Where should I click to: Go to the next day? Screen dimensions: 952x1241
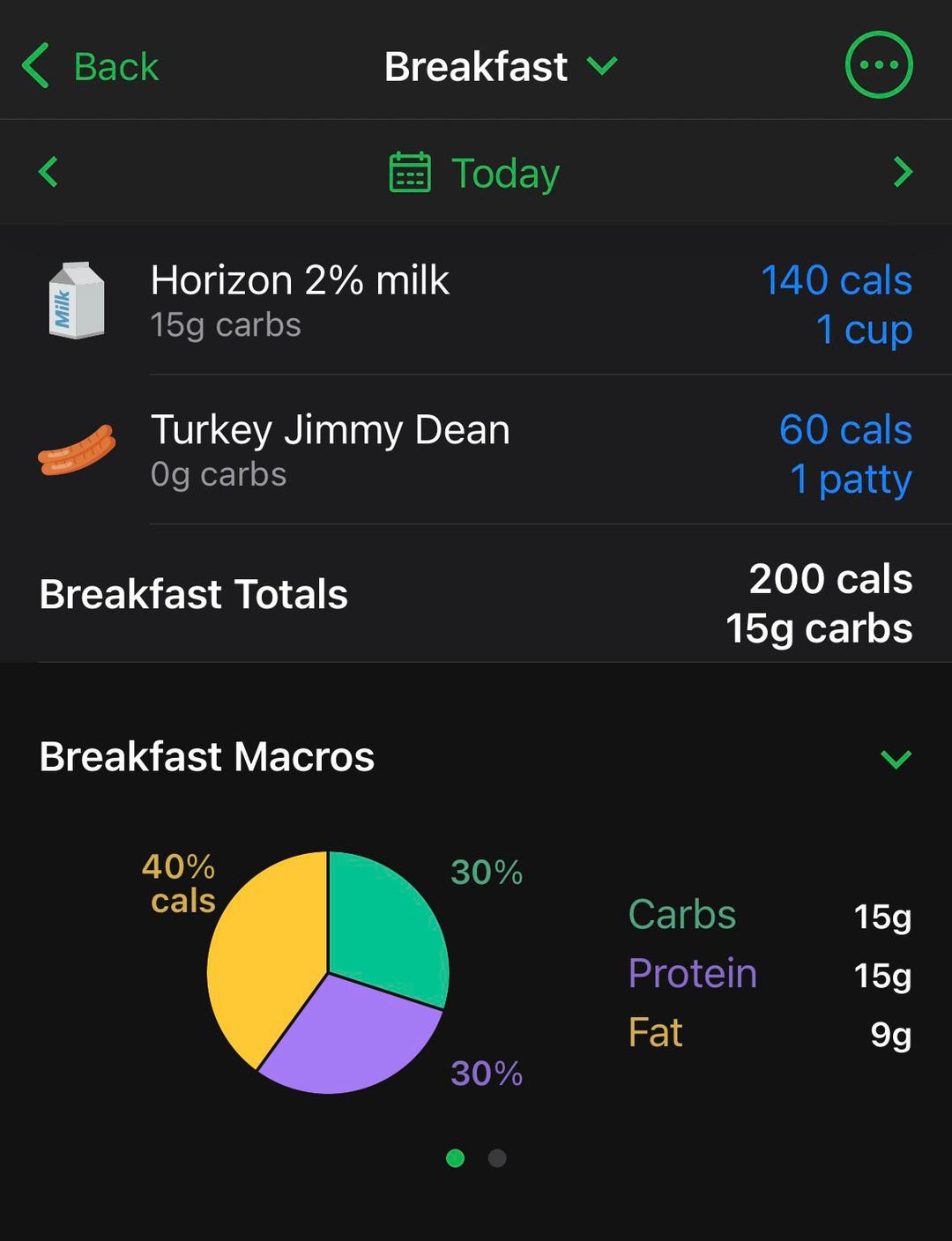(902, 172)
